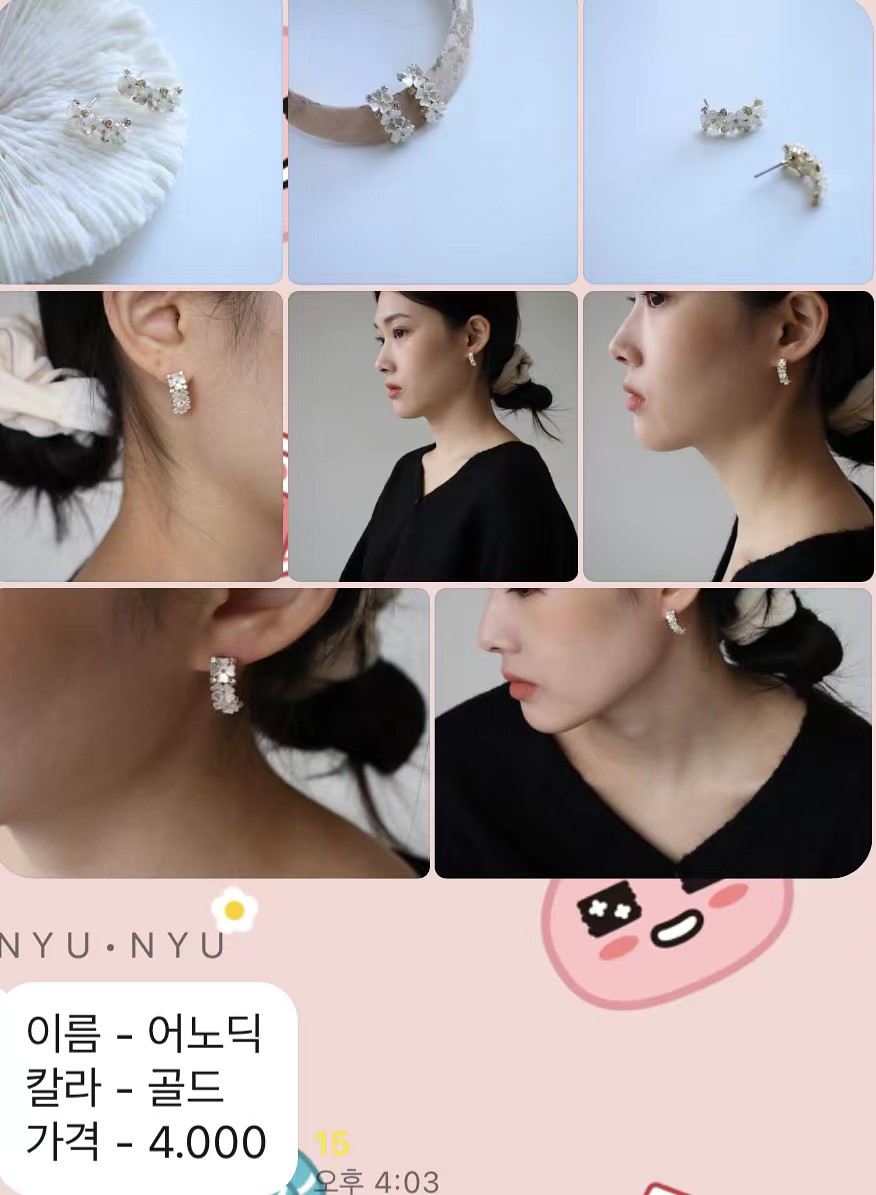Open the photo of earrings on beige headband

point(432,141)
